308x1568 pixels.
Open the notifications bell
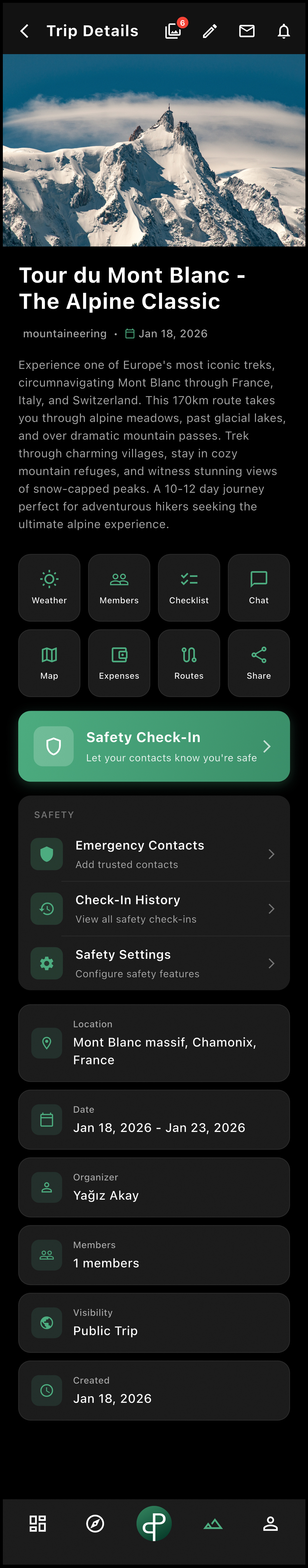click(284, 31)
